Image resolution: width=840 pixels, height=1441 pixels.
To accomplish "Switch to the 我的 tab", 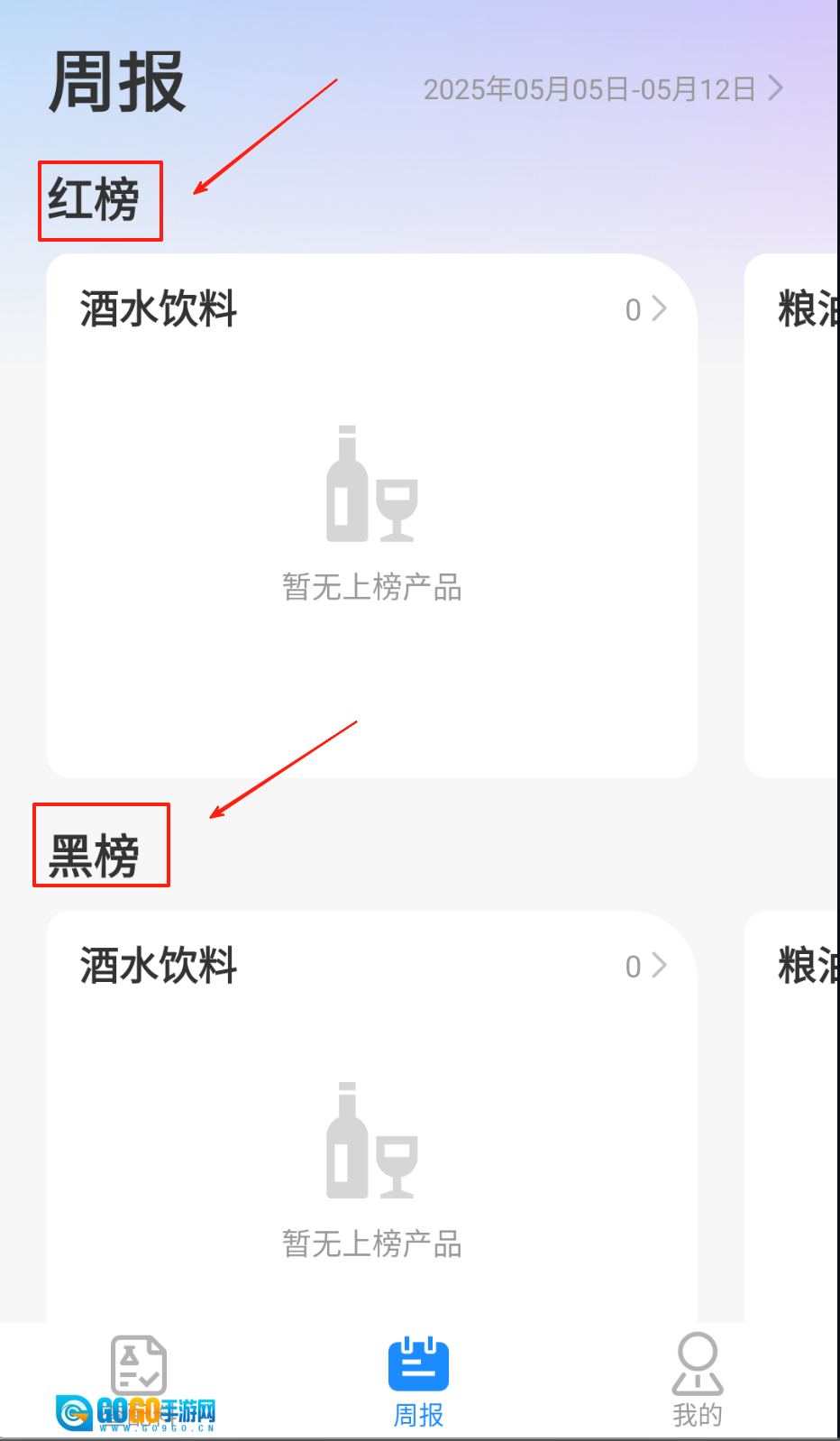I will pos(697,1381).
